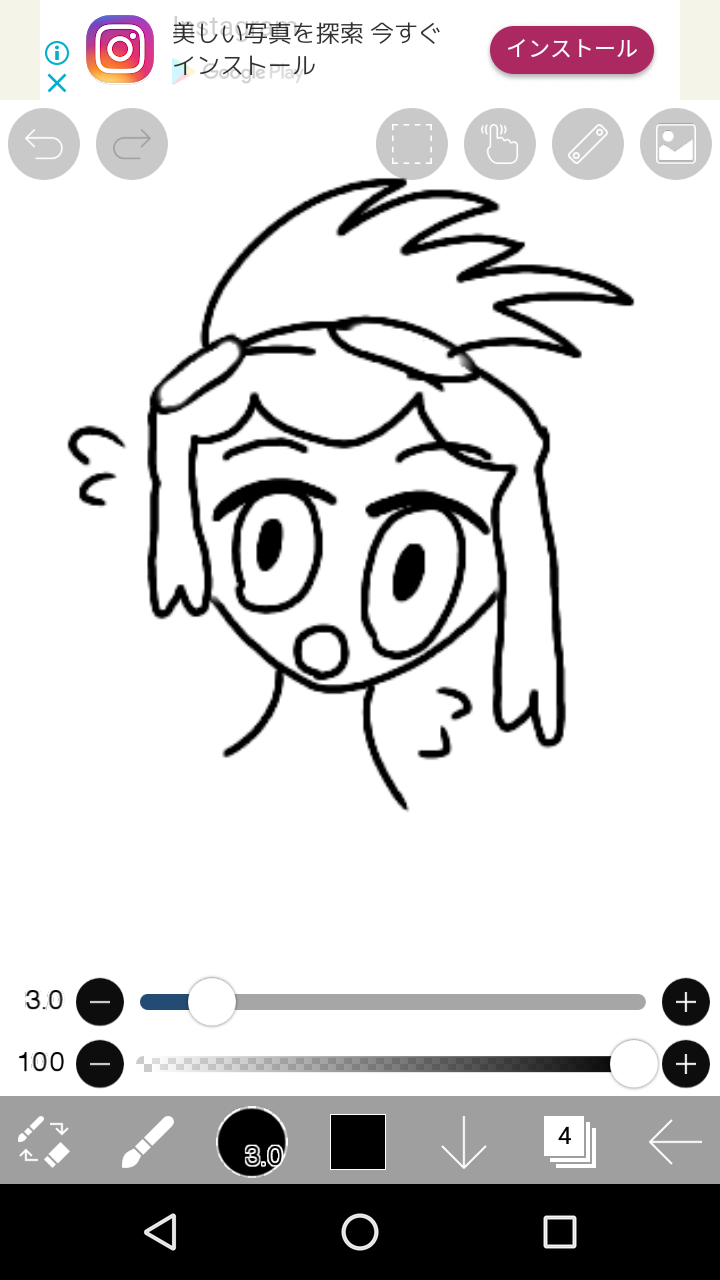Tap the Instagram install button
Viewport: 720px width, 1280px height.
point(571,49)
